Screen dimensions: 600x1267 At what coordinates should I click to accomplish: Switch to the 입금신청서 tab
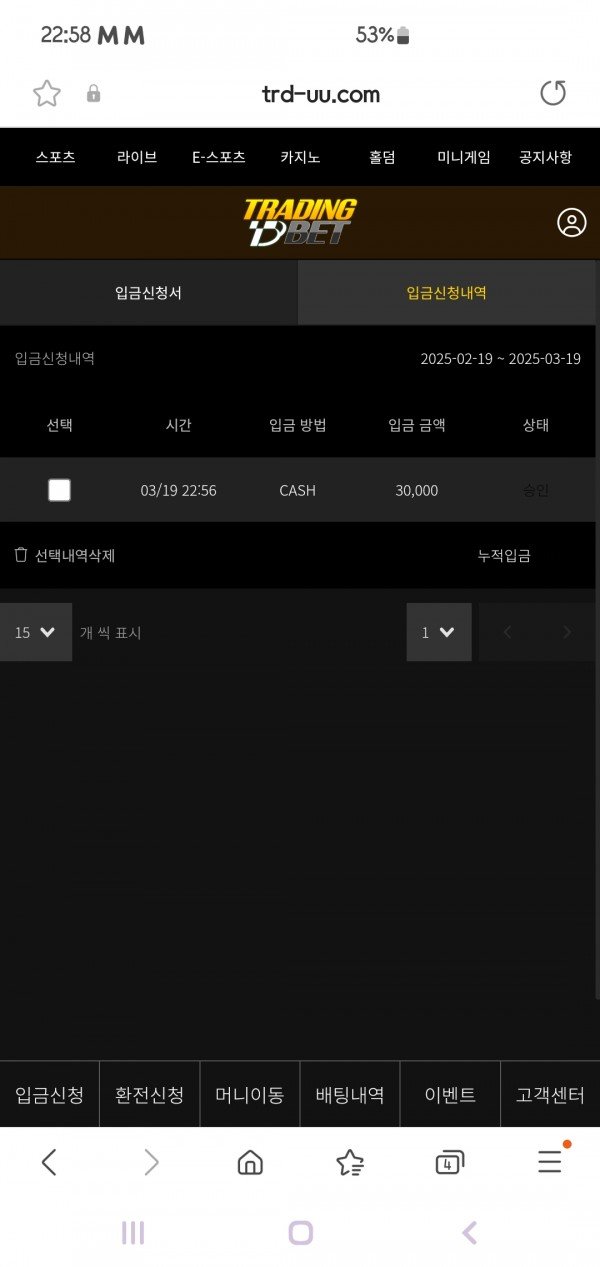[148, 293]
